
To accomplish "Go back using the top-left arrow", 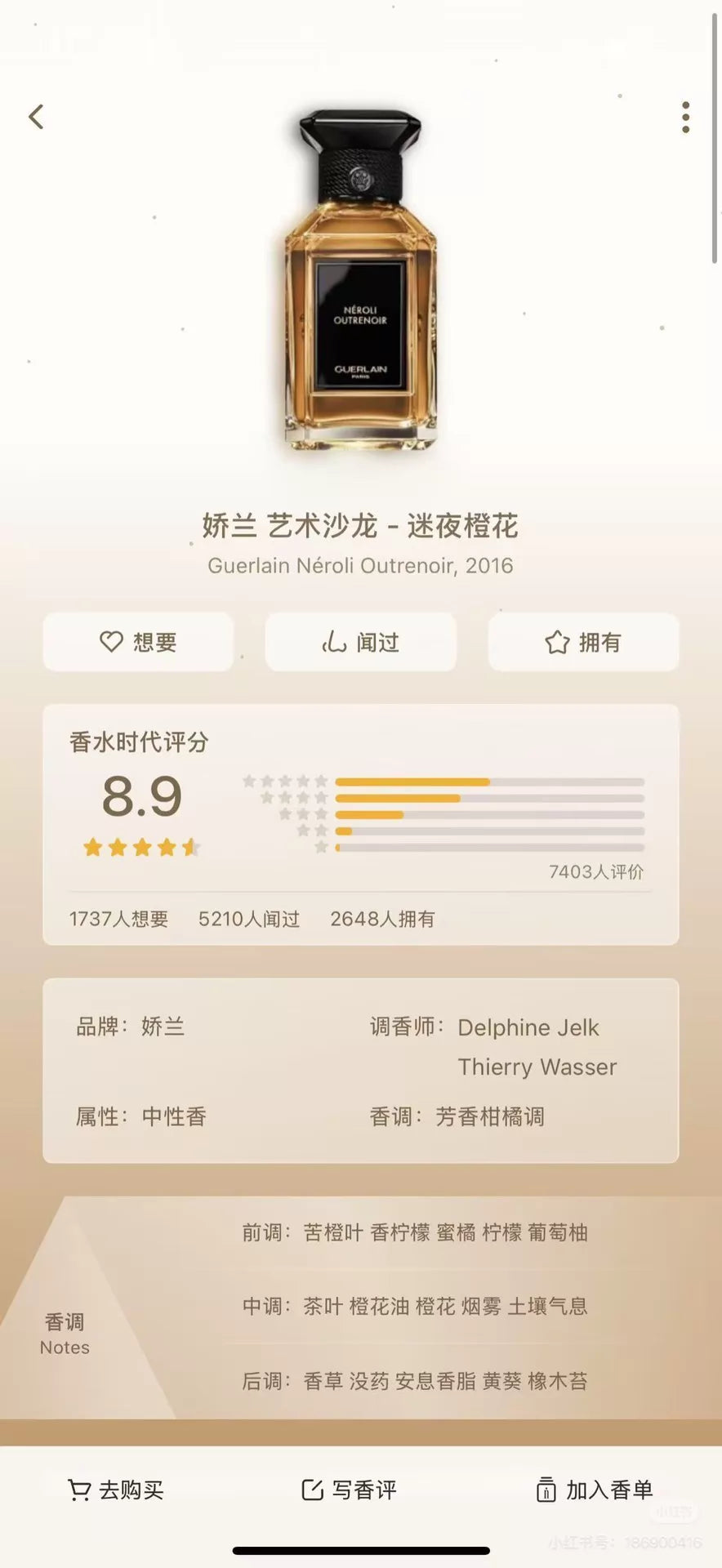I will point(36,117).
